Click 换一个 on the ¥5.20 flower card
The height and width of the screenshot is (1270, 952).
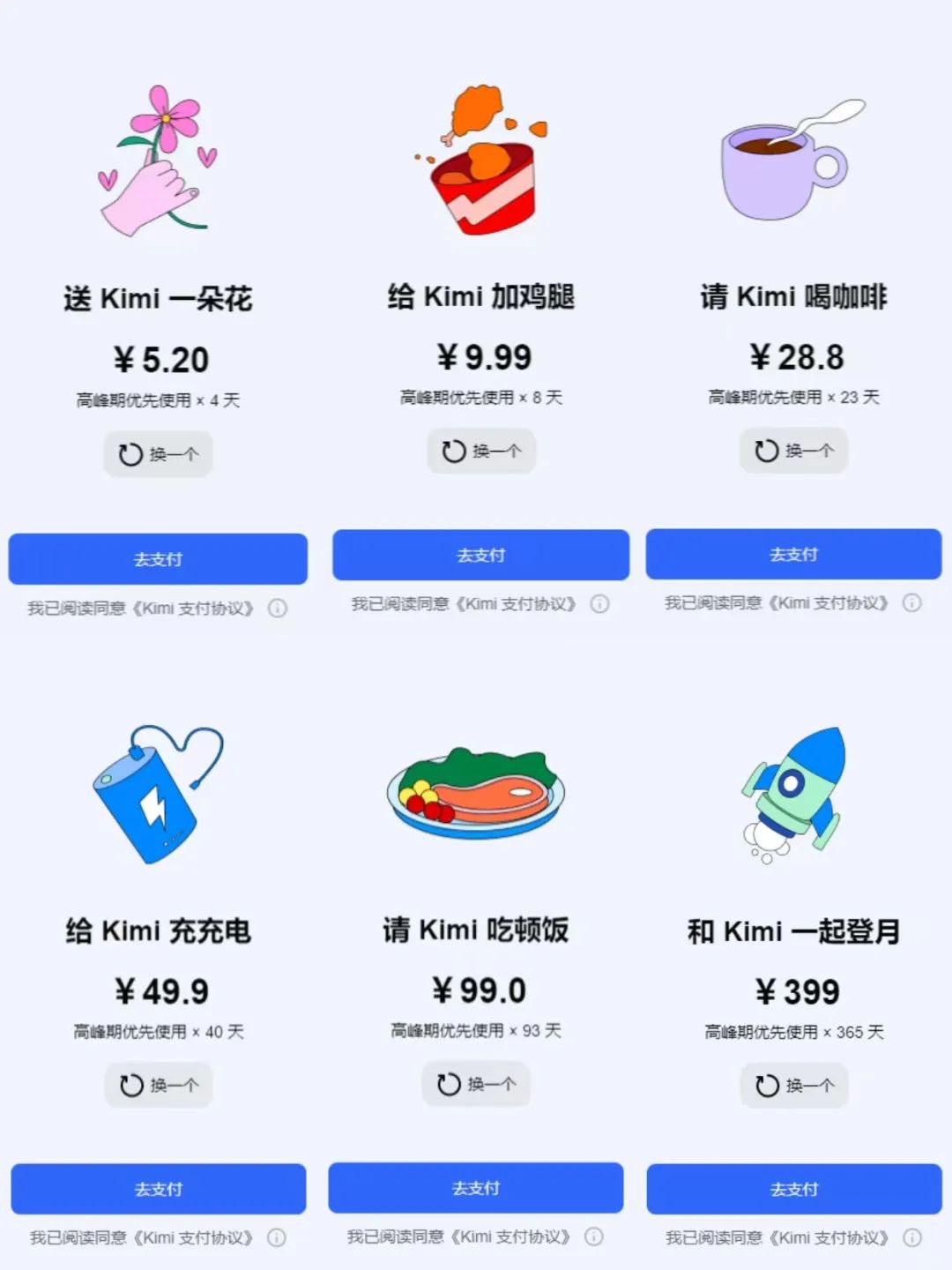(158, 452)
